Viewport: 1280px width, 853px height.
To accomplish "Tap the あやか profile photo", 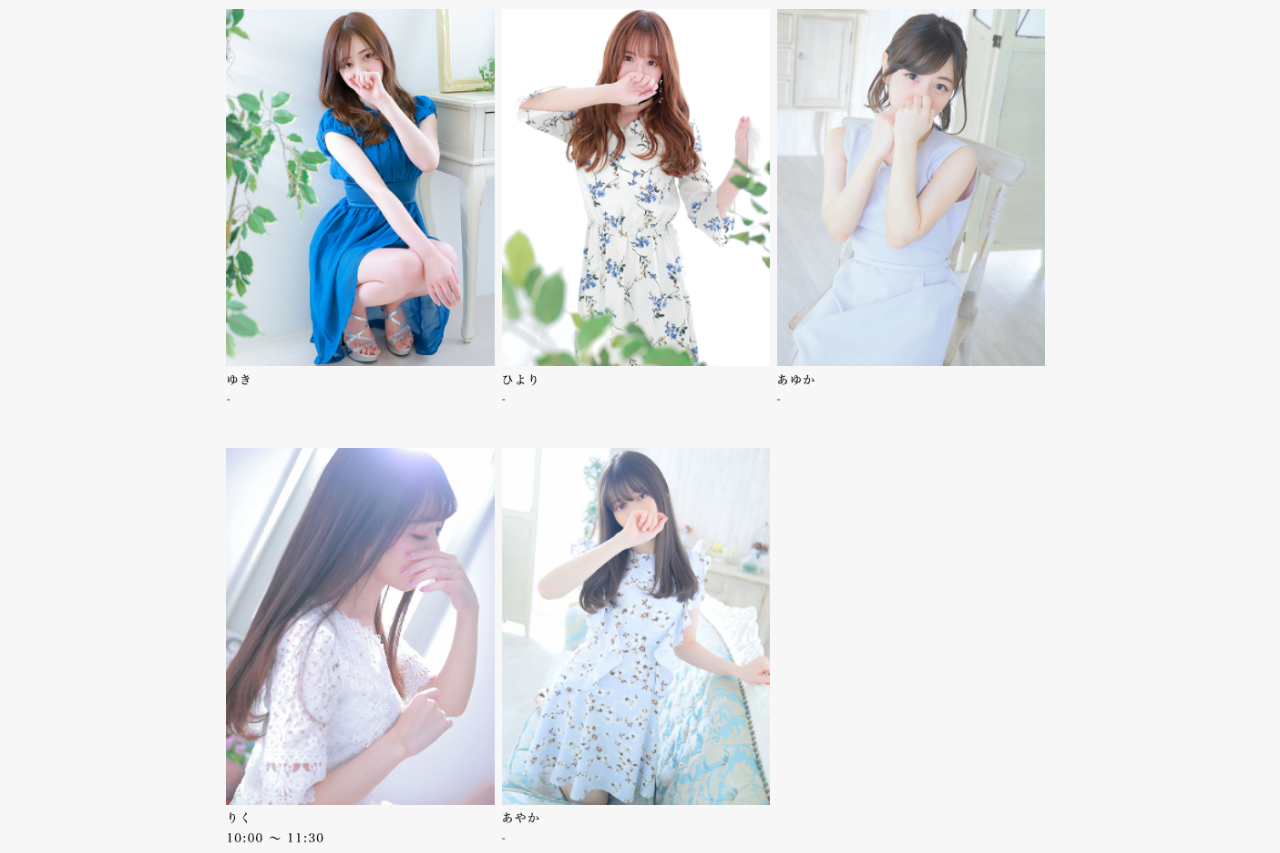I will [x=636, y=626].
